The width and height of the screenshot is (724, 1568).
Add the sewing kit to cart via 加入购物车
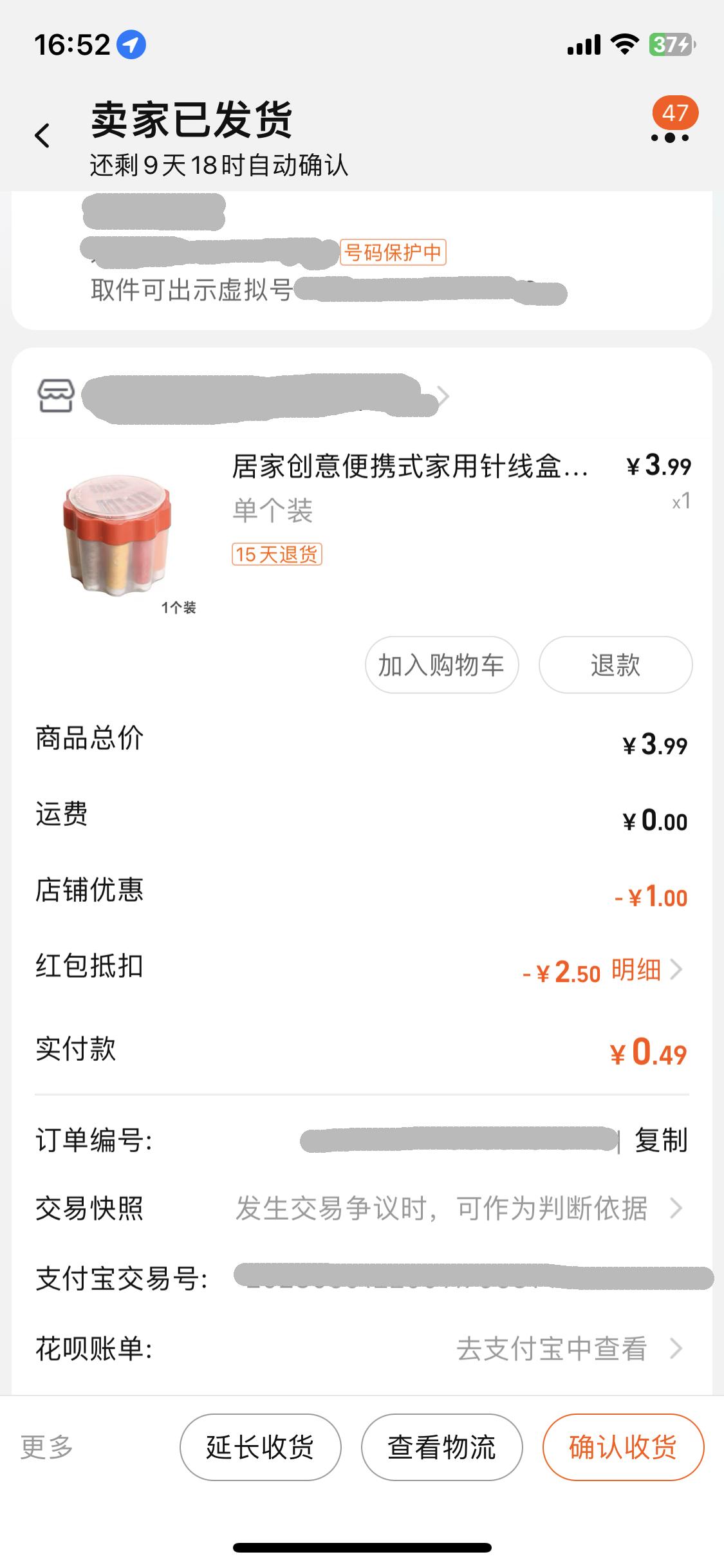pyautogui.click(x=441, y=665)
